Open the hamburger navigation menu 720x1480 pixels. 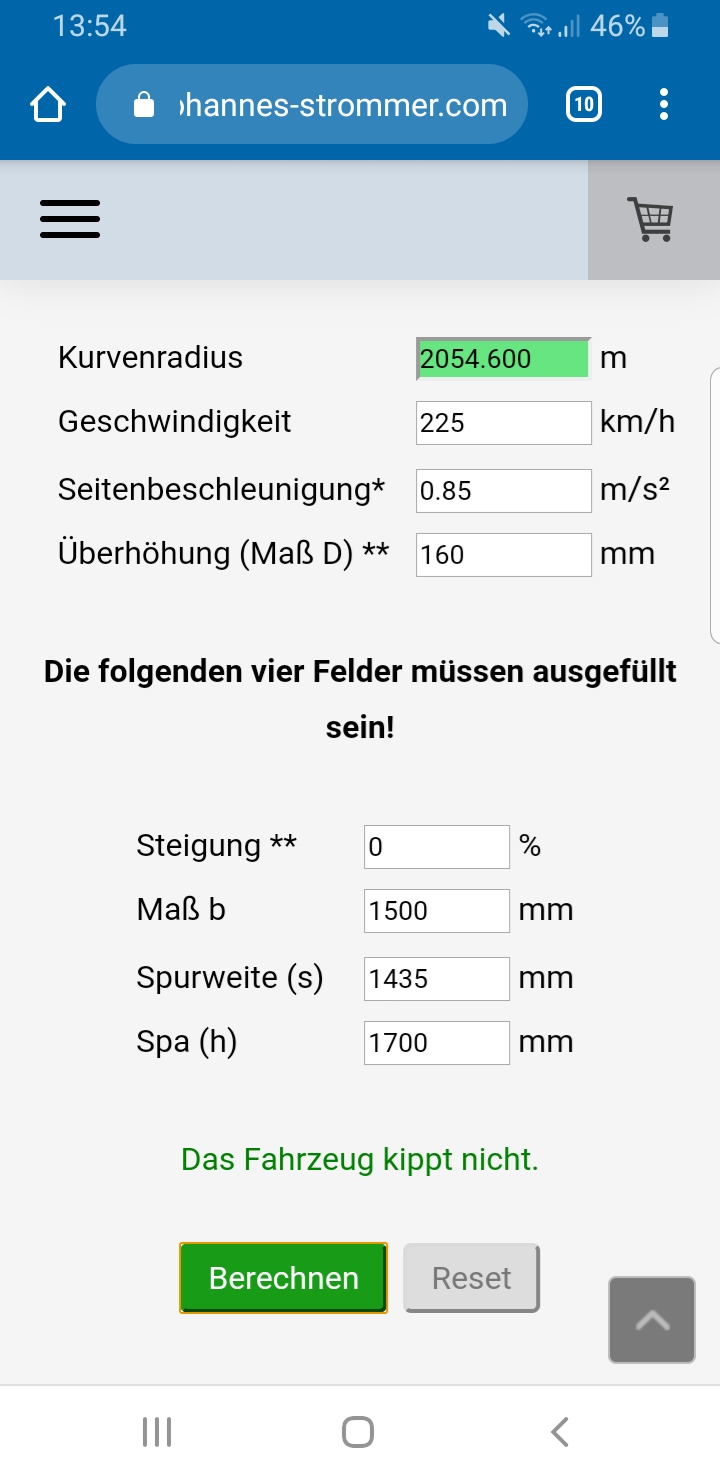point(70,219)
